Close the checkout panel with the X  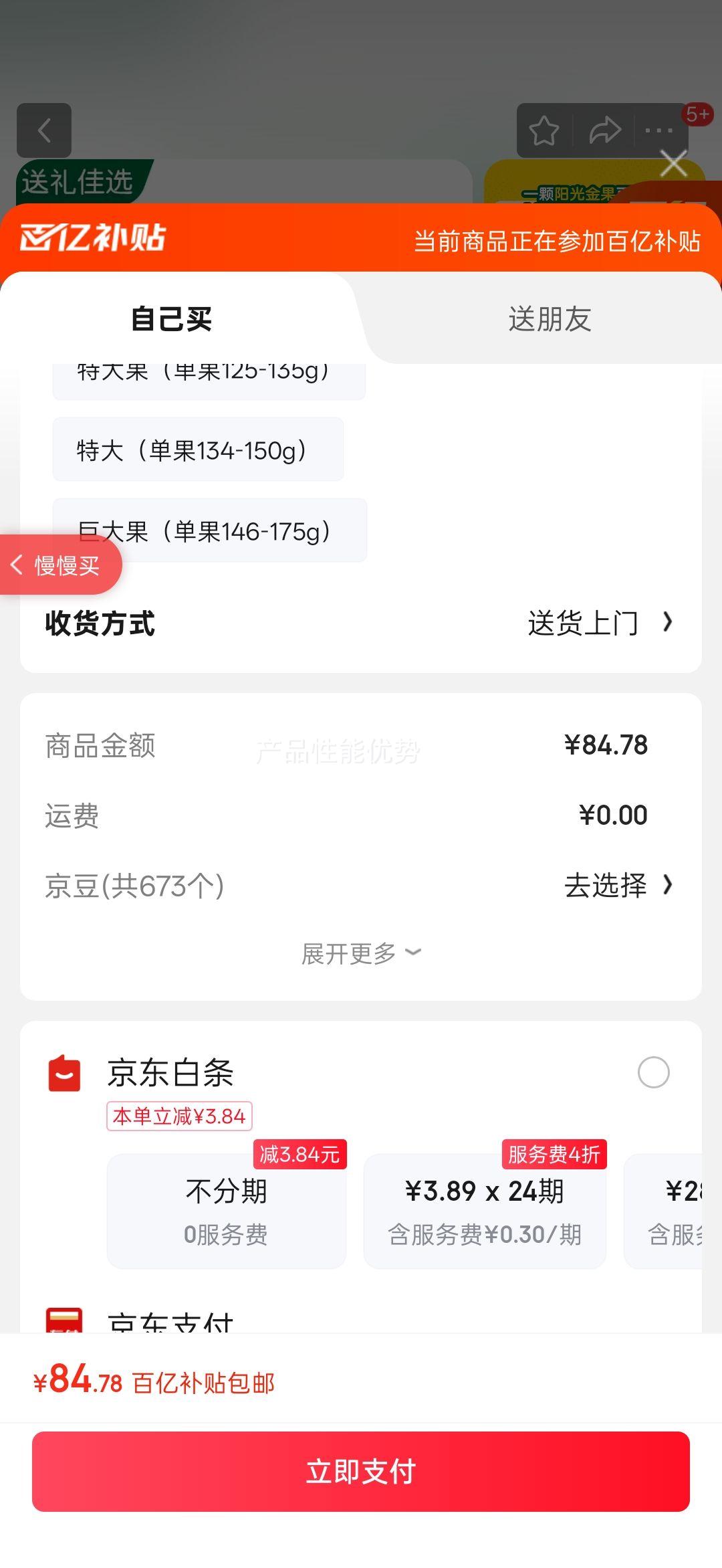(673, 162)
